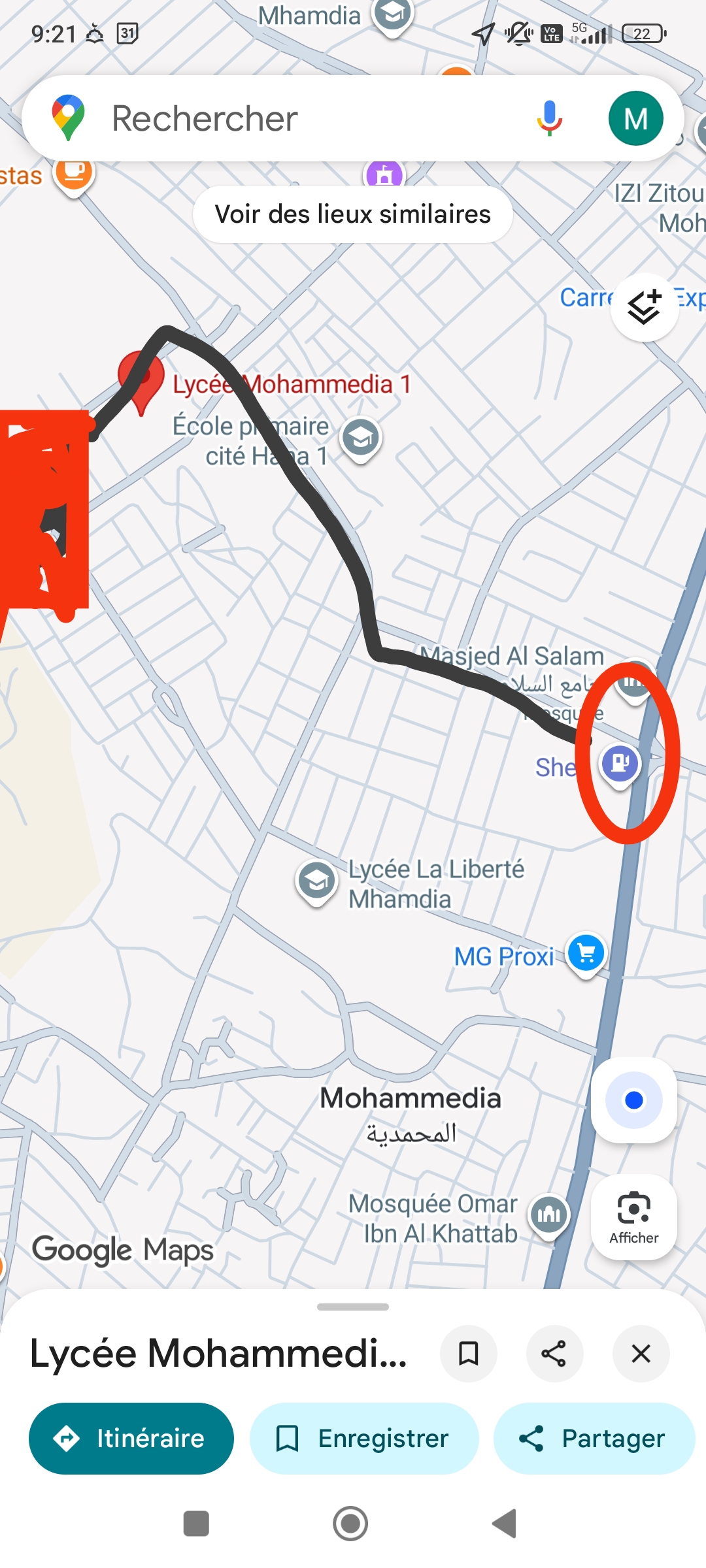Tap the Lycée La Liberté school icon
The image size is (706, 1568).
coord(316,881)
